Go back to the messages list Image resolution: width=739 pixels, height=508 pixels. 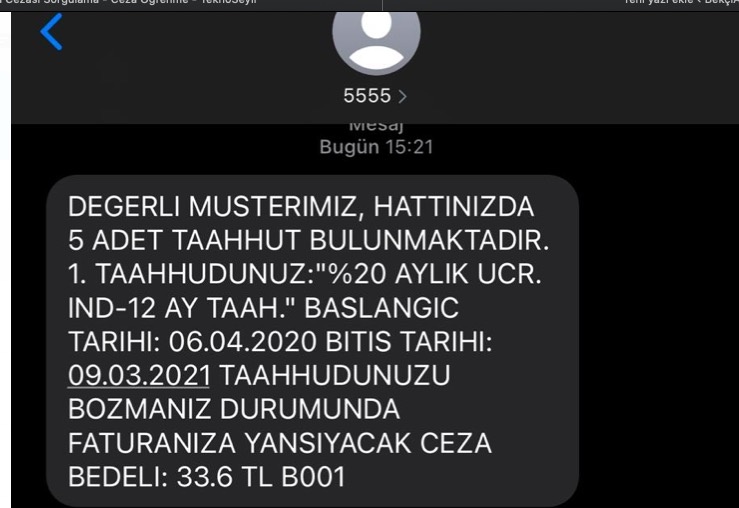click(51, 32)
